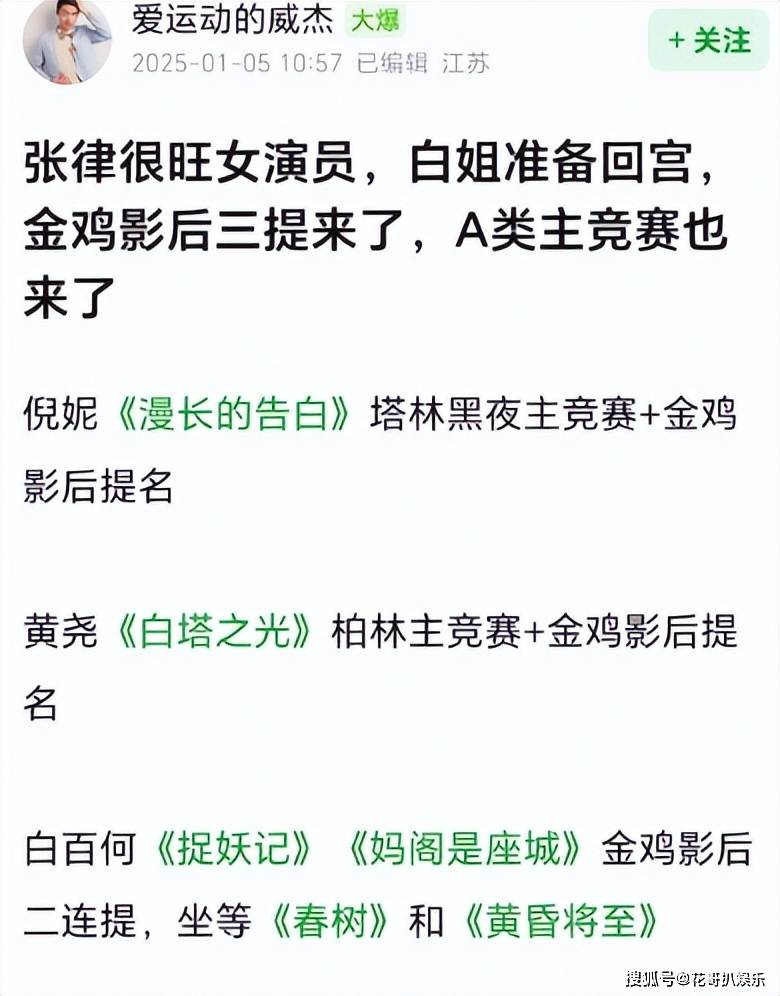Open the 《妈阁是座城》 film link
The width and height of the screenshot is (780, 996).
465,850
